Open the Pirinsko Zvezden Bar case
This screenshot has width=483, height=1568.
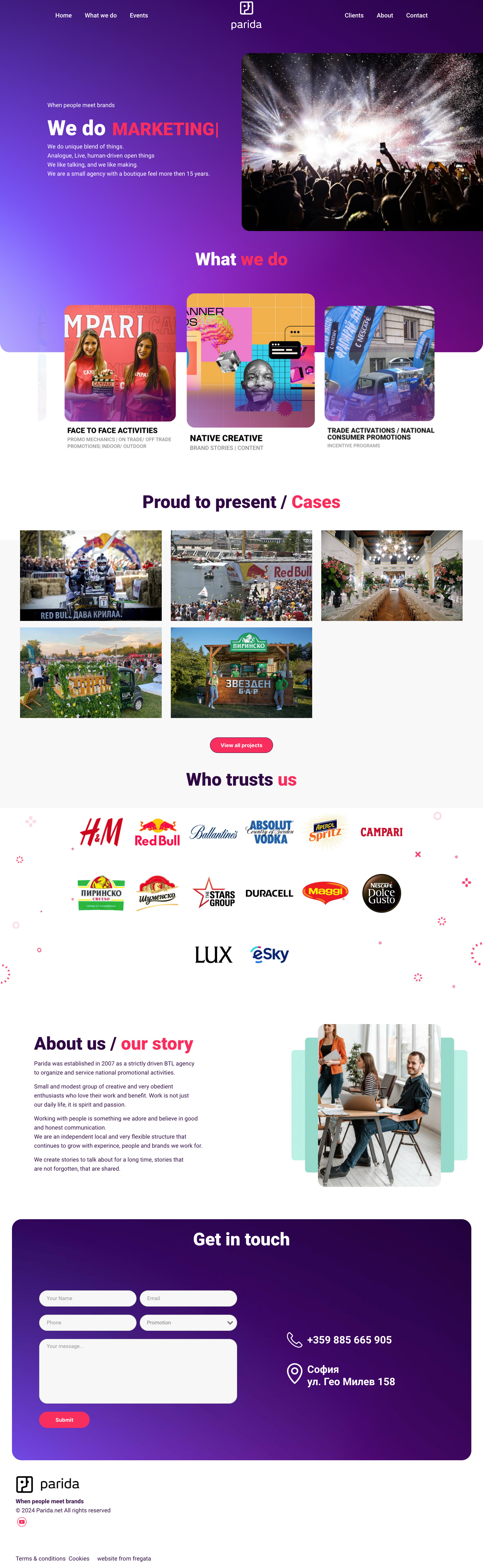[241, 673]
